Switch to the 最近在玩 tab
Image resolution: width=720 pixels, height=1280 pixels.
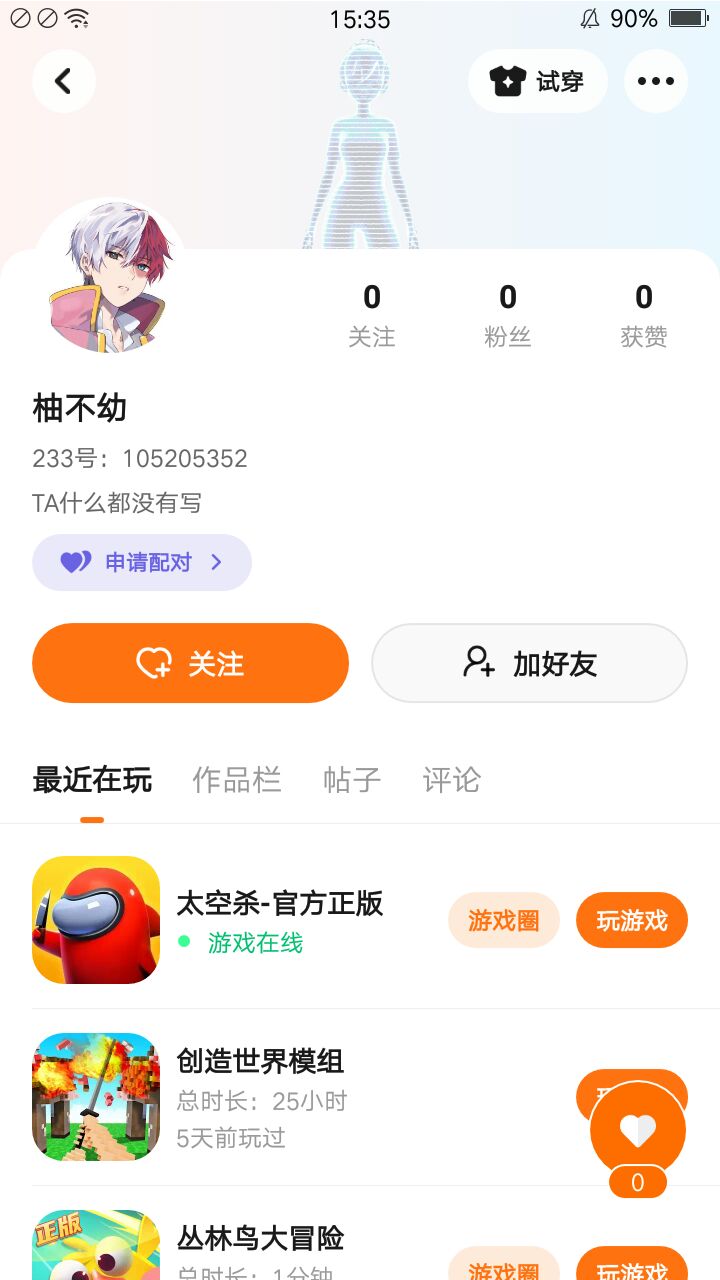[92, 780]
